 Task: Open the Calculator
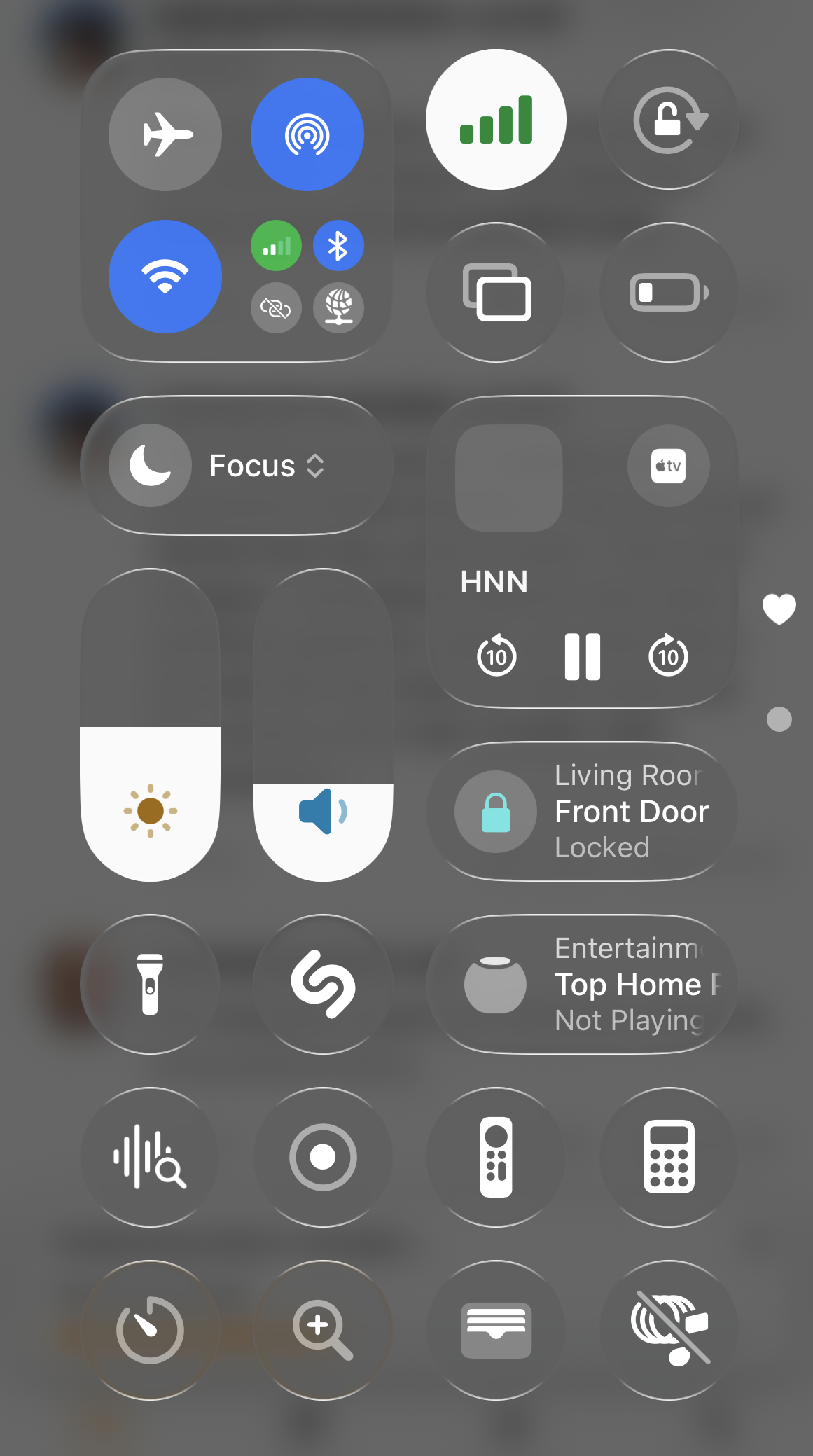tap(669, 1157)
